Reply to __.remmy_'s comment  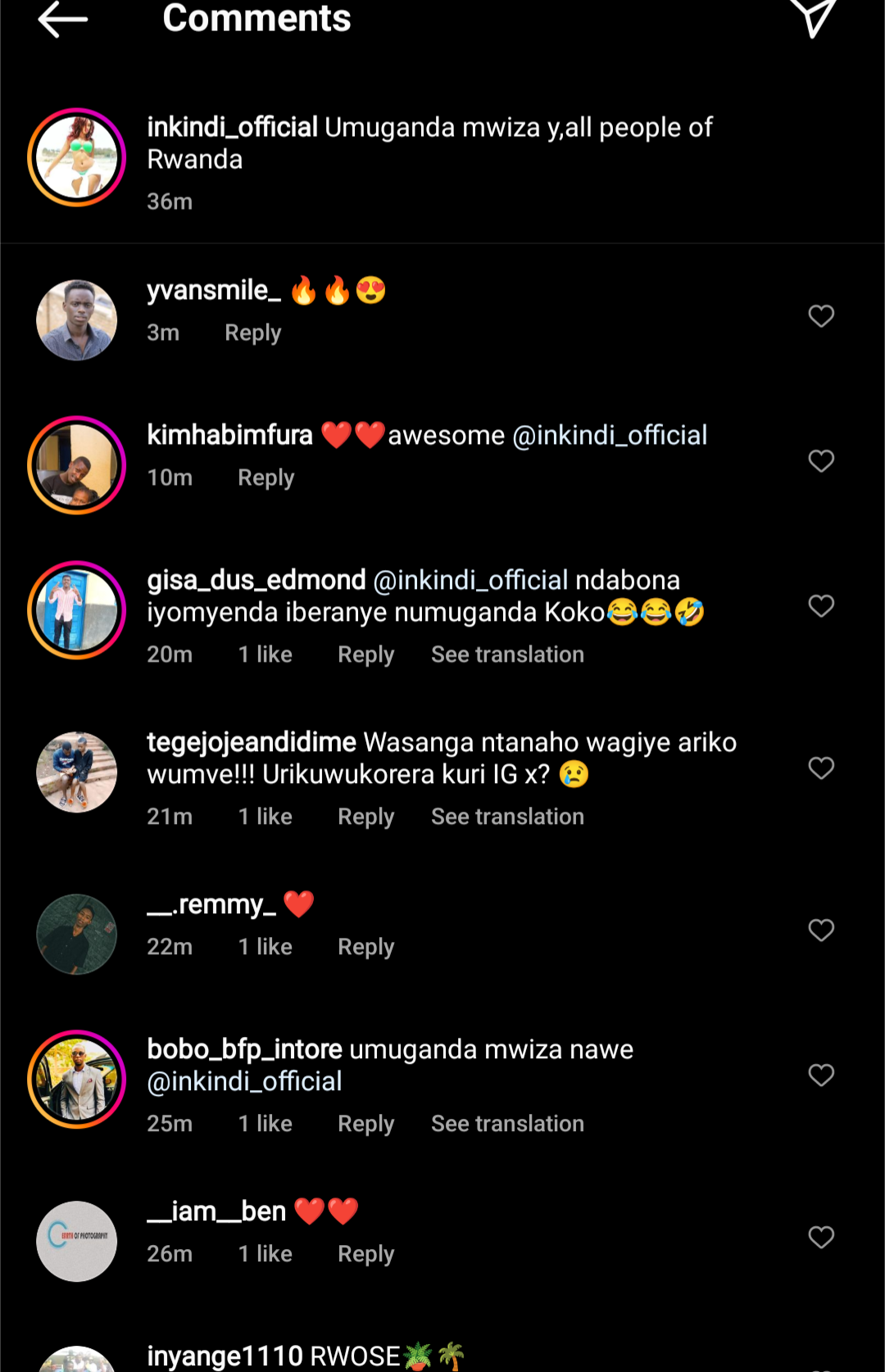click(365, 947)
